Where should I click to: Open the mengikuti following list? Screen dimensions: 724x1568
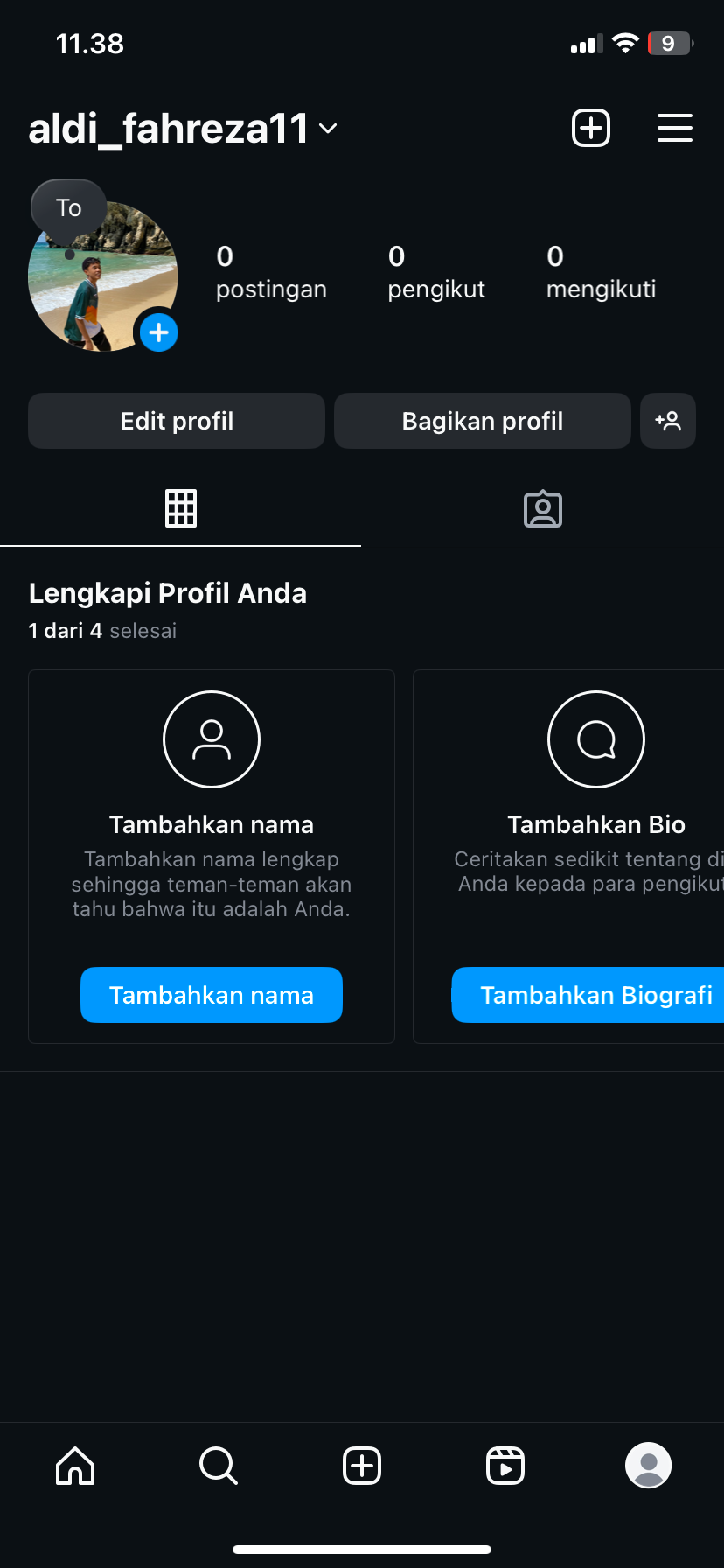tap(601, 272)
